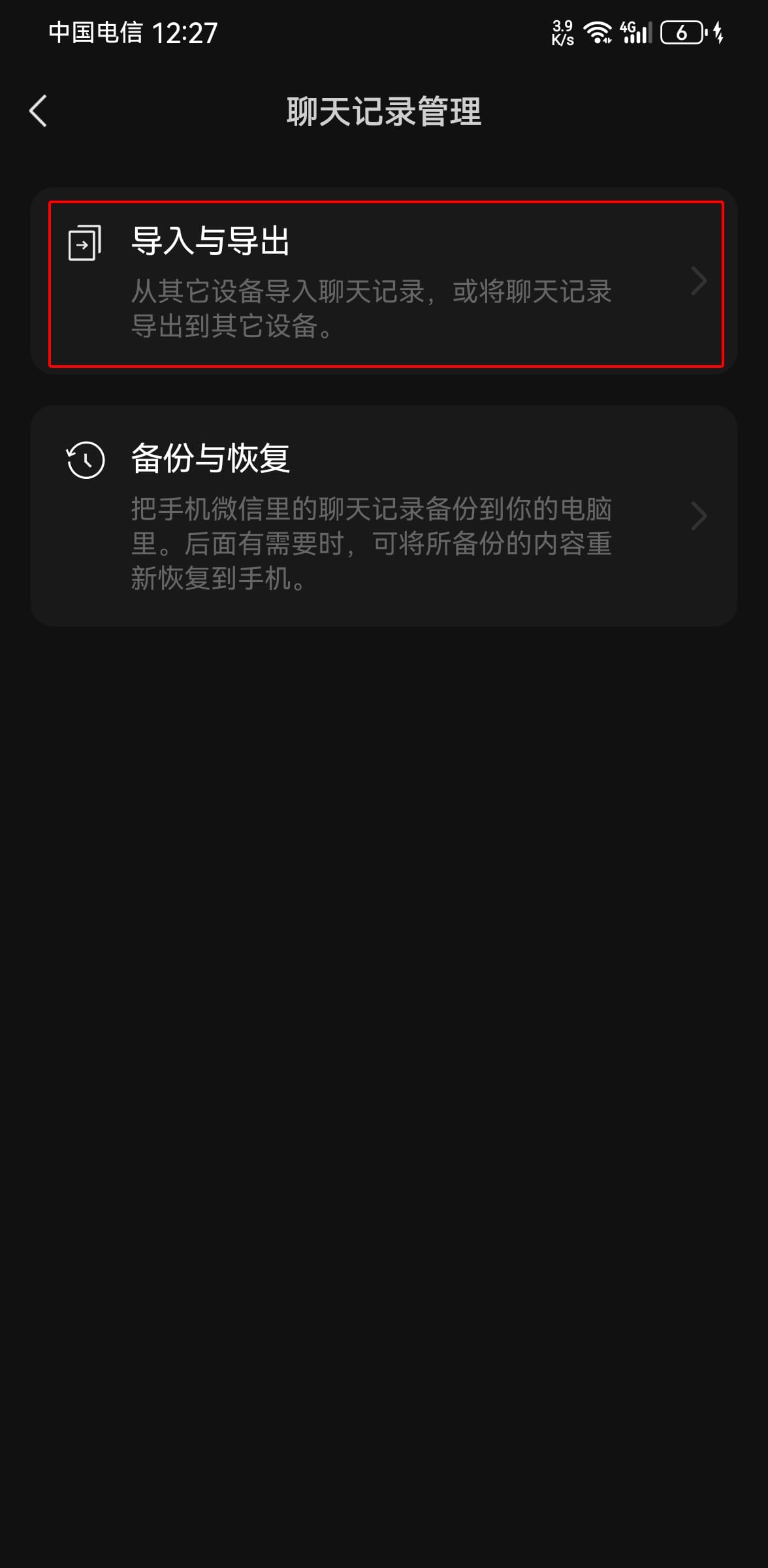Tap the 聊天记录管理 title text
768x1568 pixels.
click(384, 111)
